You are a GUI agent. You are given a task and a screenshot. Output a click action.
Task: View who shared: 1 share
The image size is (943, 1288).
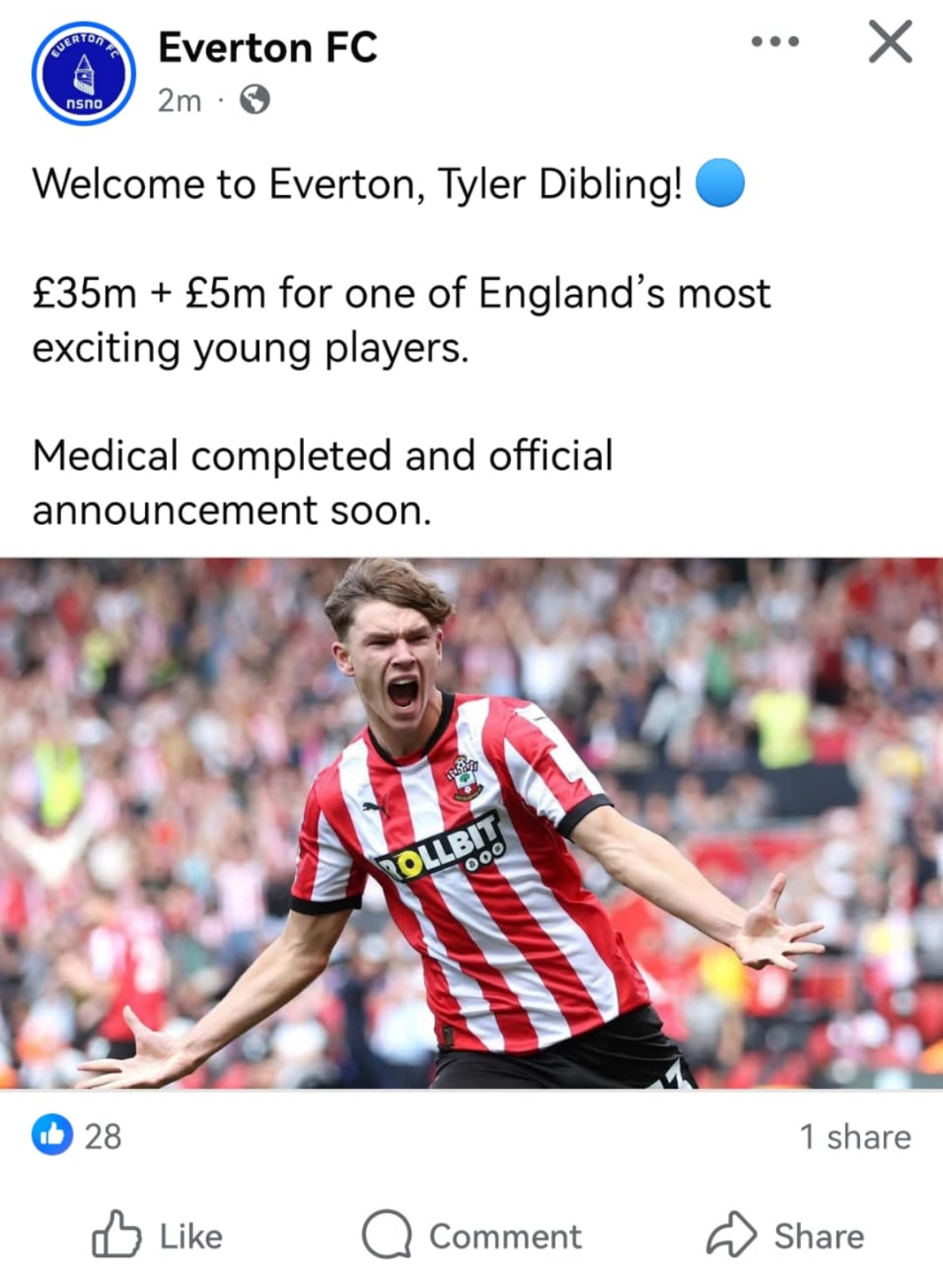(x=854, y=1136)
